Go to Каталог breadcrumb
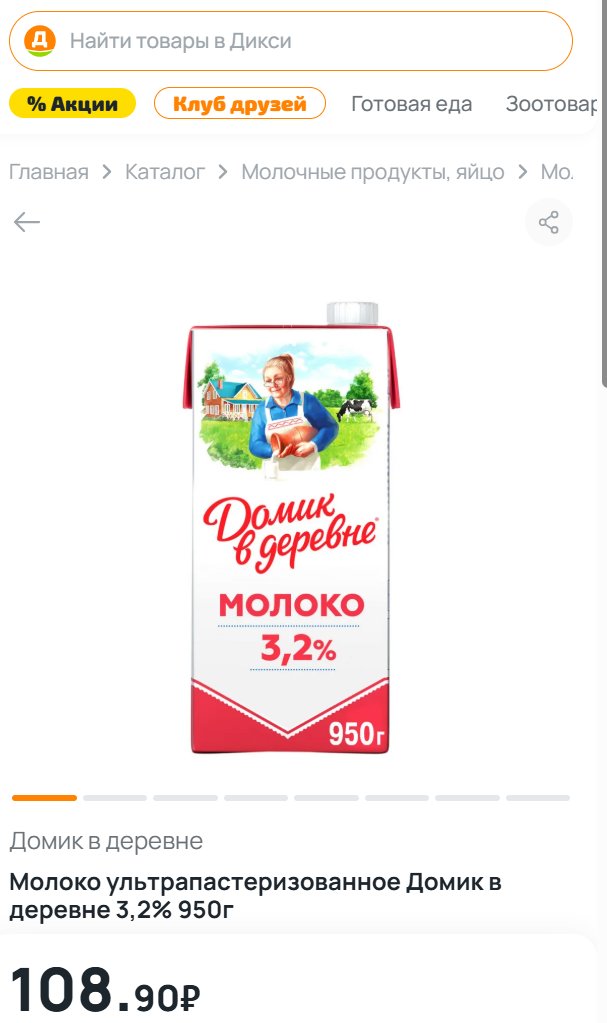This screenshot has width=607, height=1023. pyautogui.click(x=164, y=172)
